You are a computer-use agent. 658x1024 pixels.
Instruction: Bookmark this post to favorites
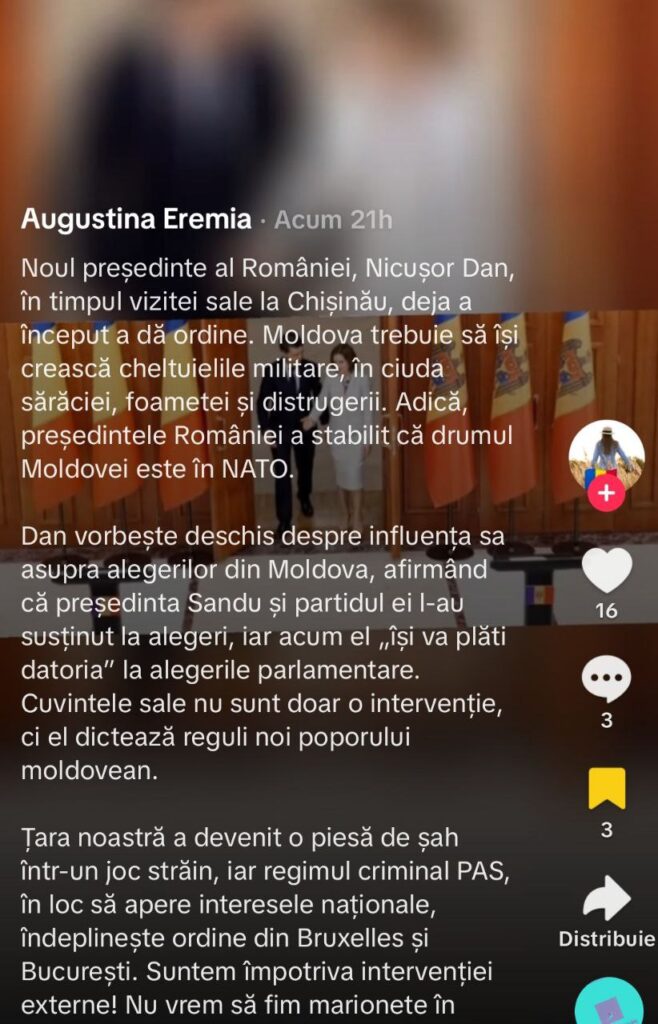tap(606, 789)
